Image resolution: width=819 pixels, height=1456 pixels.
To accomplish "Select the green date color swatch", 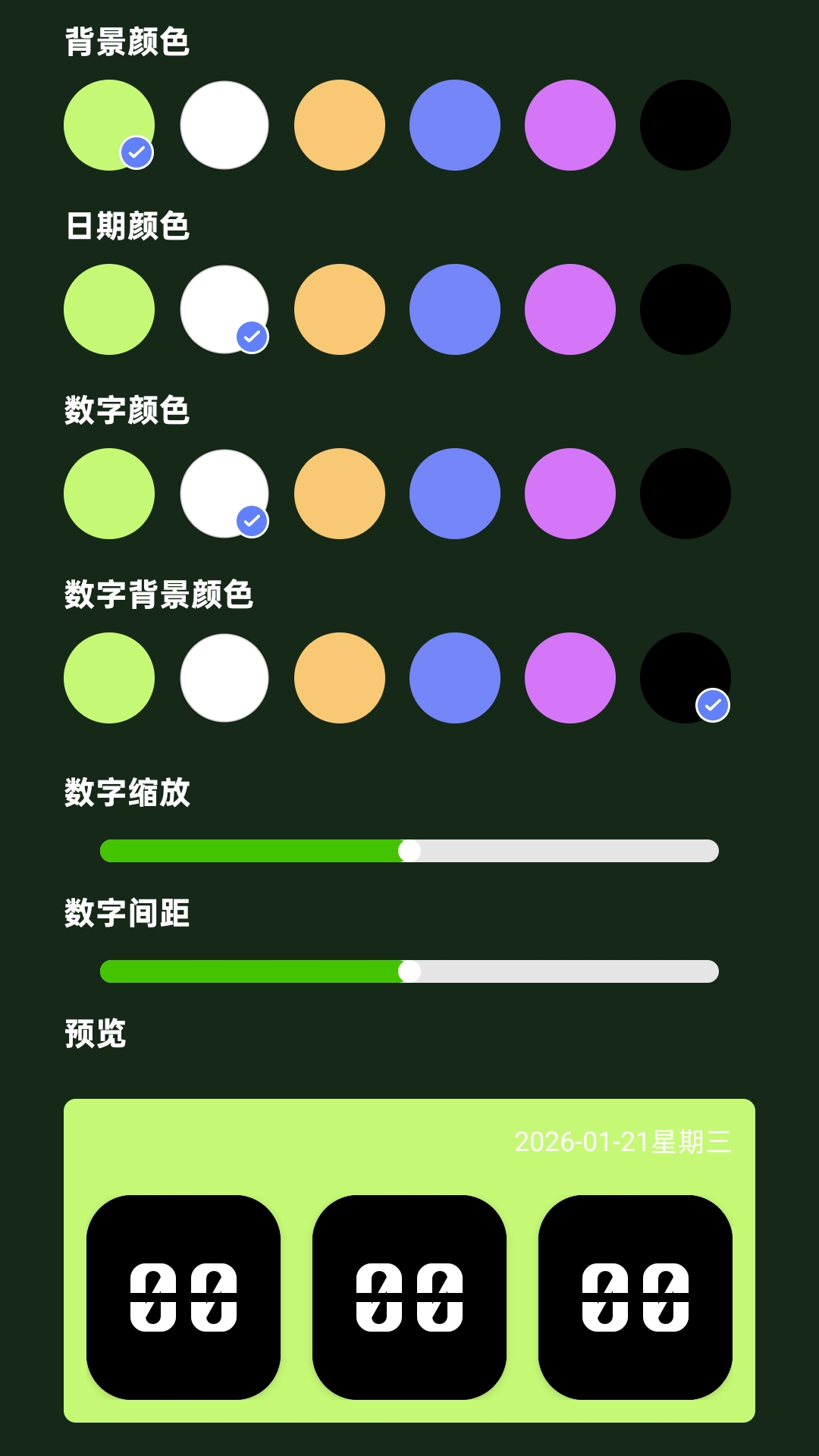I will [109, 309].
